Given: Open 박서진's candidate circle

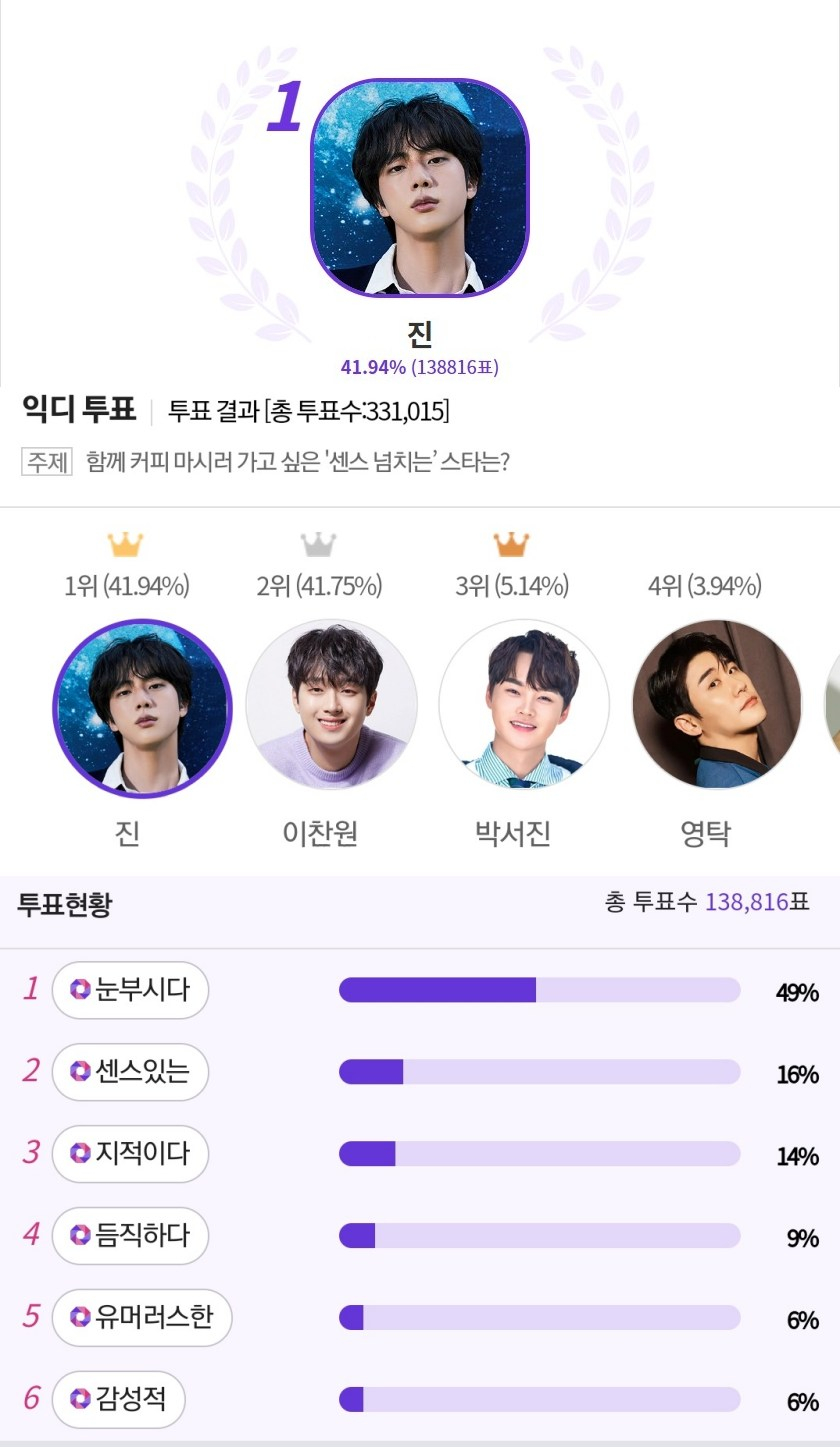Looking at the screenshot, I should (x=524, y=704).
